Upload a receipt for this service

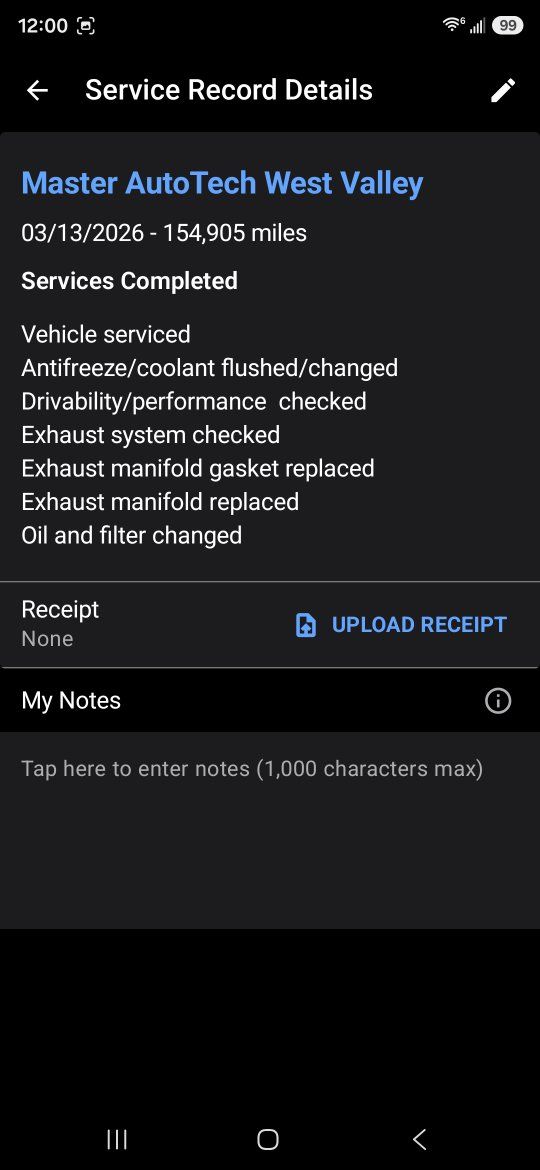click(x=401, y=625)
